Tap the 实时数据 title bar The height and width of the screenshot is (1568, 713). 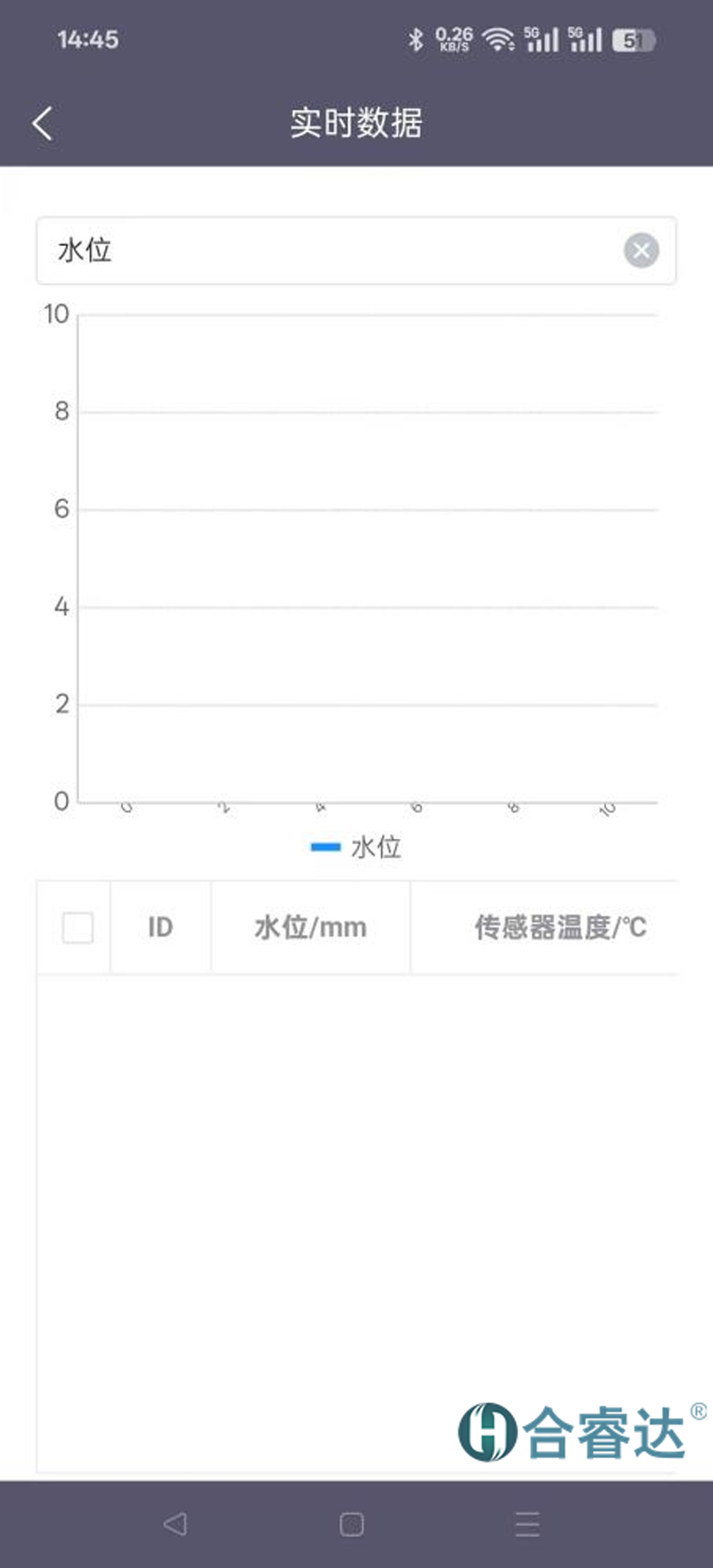[356, 123]
